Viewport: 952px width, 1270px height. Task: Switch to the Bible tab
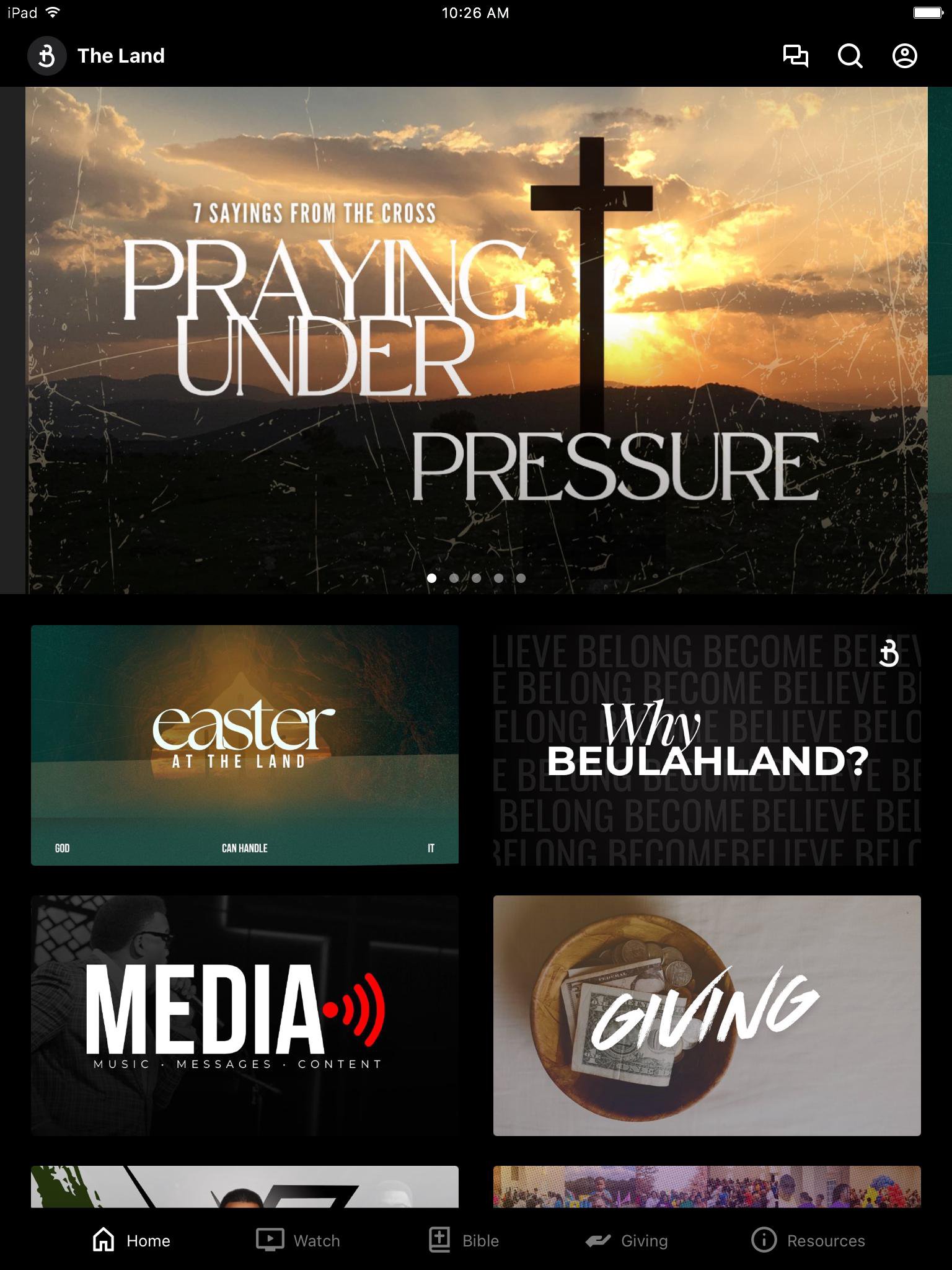(464, 1240)
